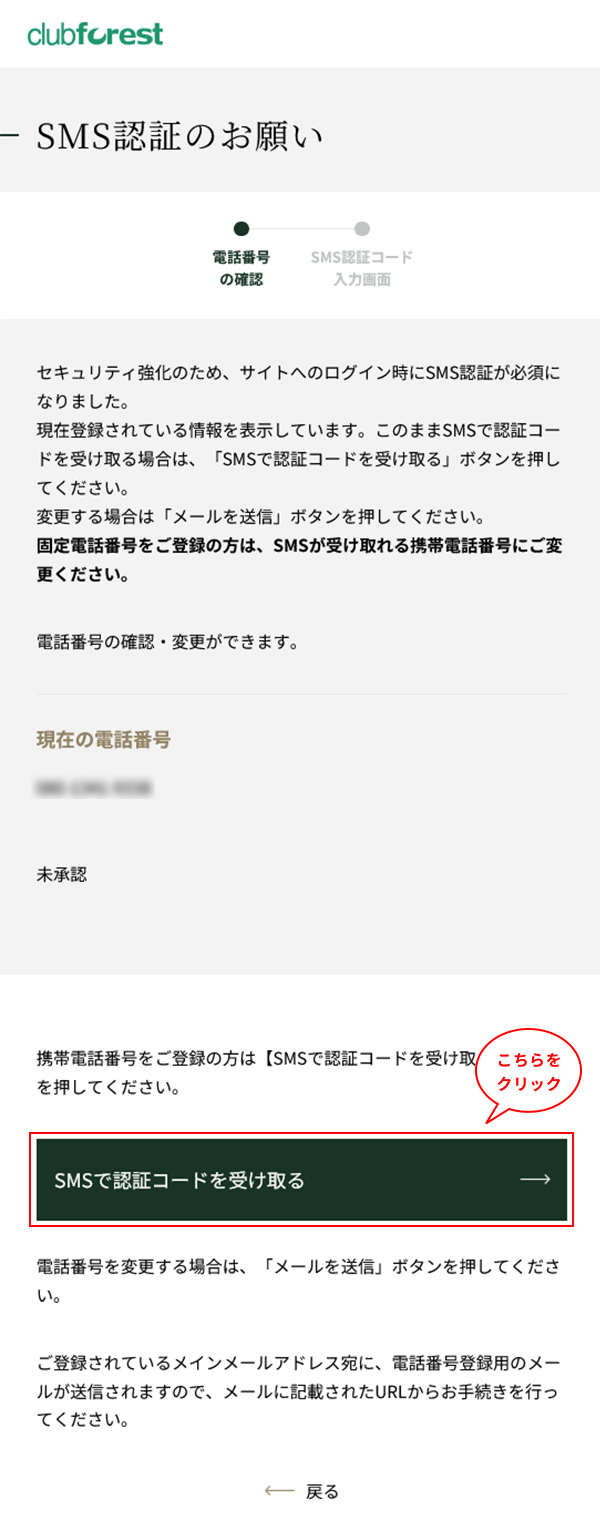The image size is (600, 1514).
Task: Tap the SMSで認証コードを受け取る button
Action: point(301,1180)
